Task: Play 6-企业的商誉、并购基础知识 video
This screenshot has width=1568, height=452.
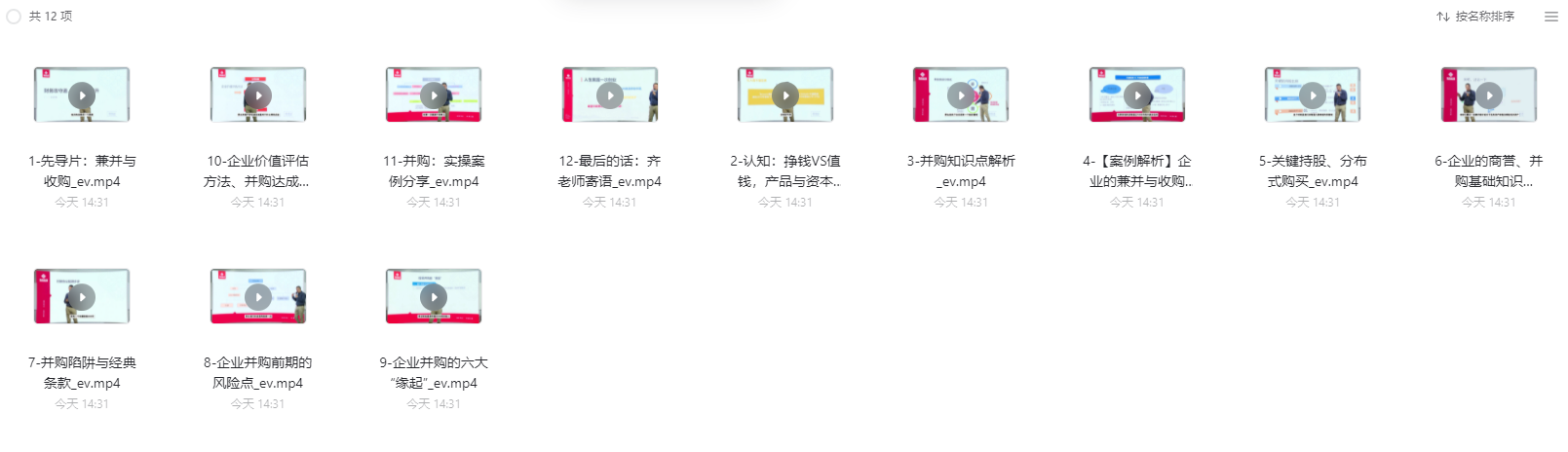Action: (x=1488, y=95)
